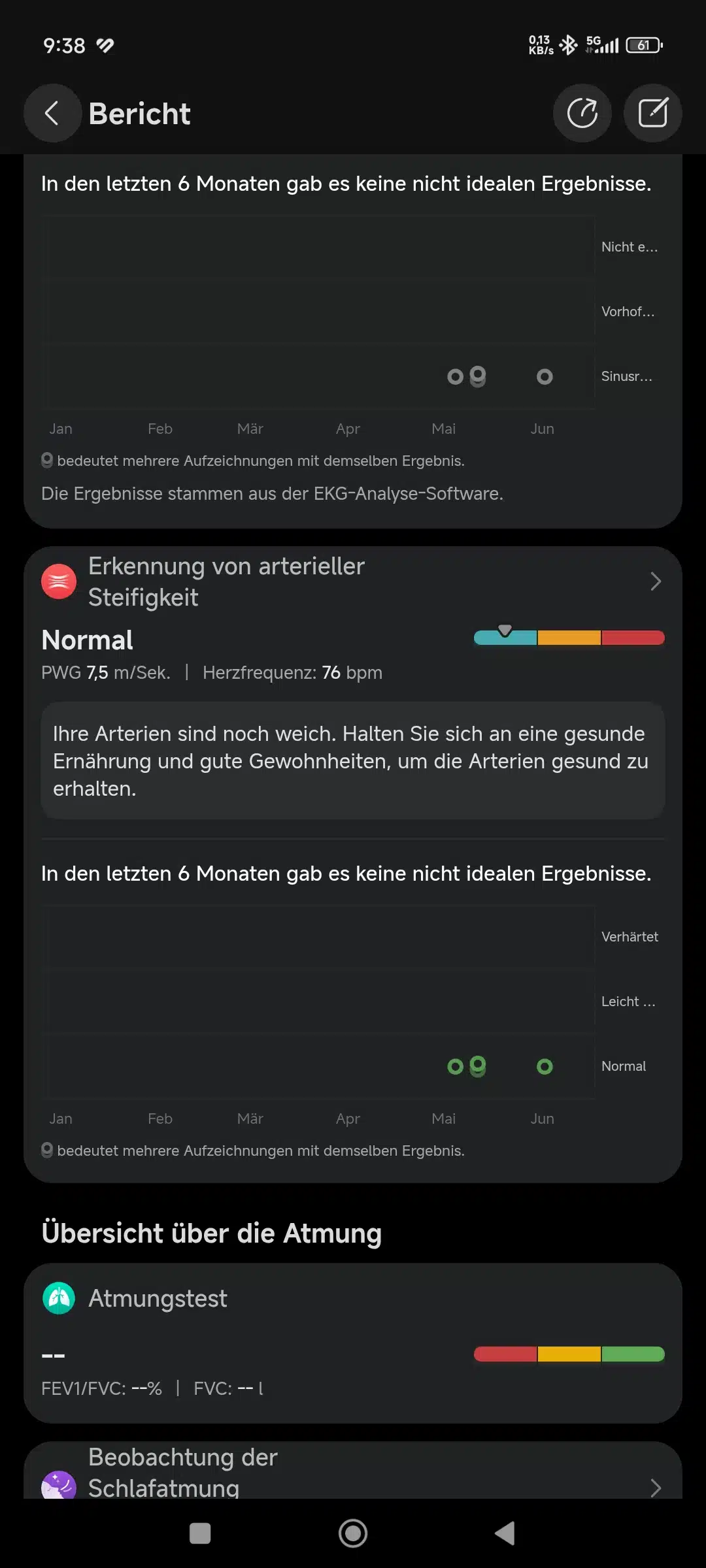Open recent apps from navigation bar
The width and height of the screenshot is (706, 1568).
(200, 1533)
